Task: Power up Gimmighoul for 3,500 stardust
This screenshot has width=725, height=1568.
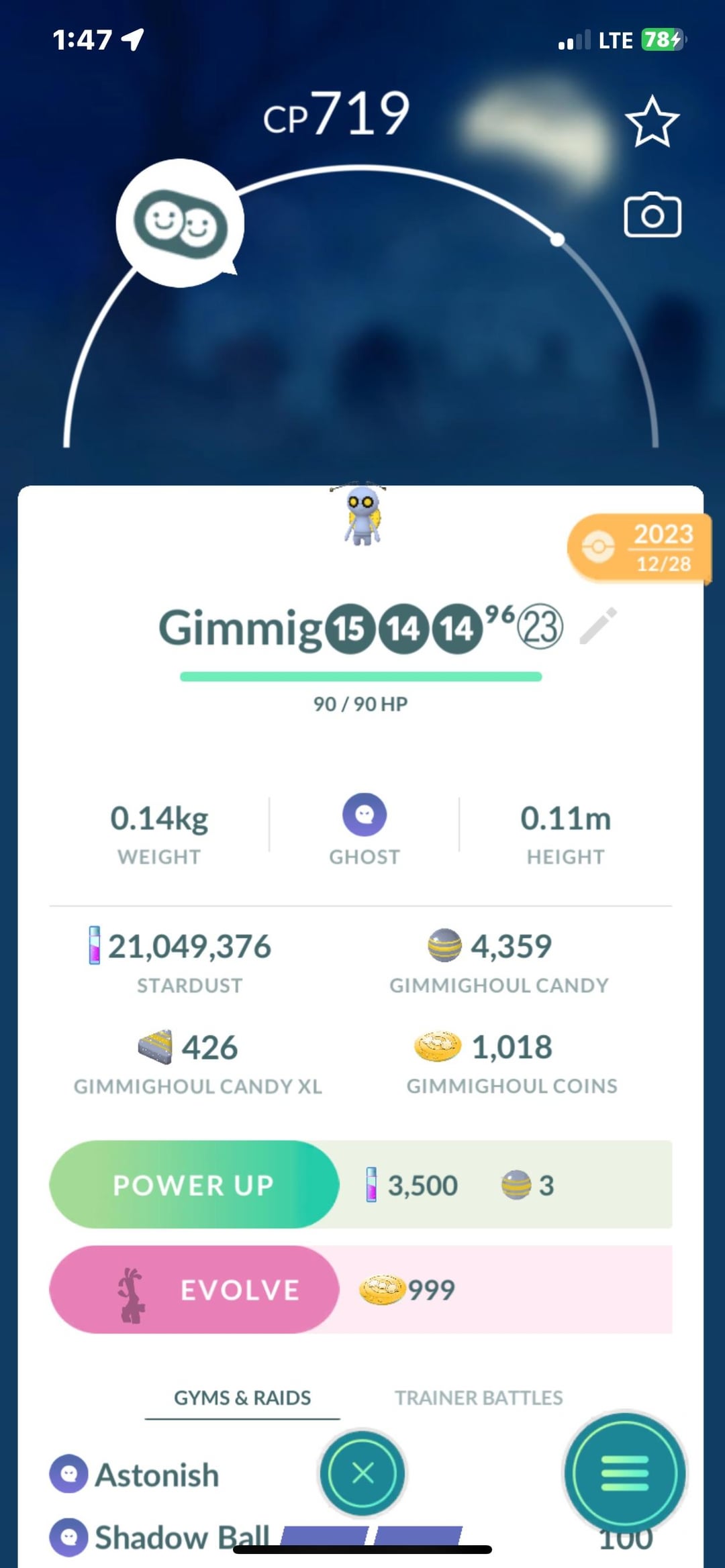Action: (x=194, y=1185)
